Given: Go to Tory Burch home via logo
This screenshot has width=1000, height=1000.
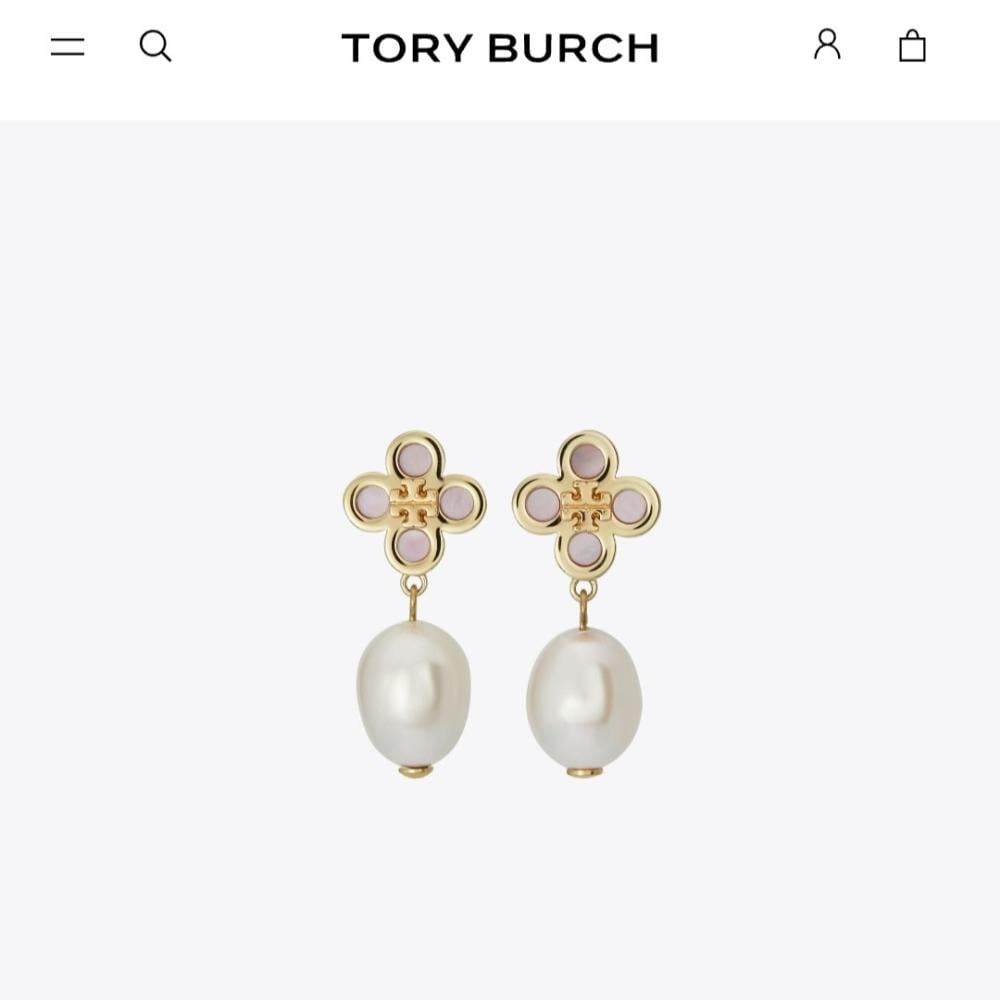Looking at the screenshot, I should point(500,48).
